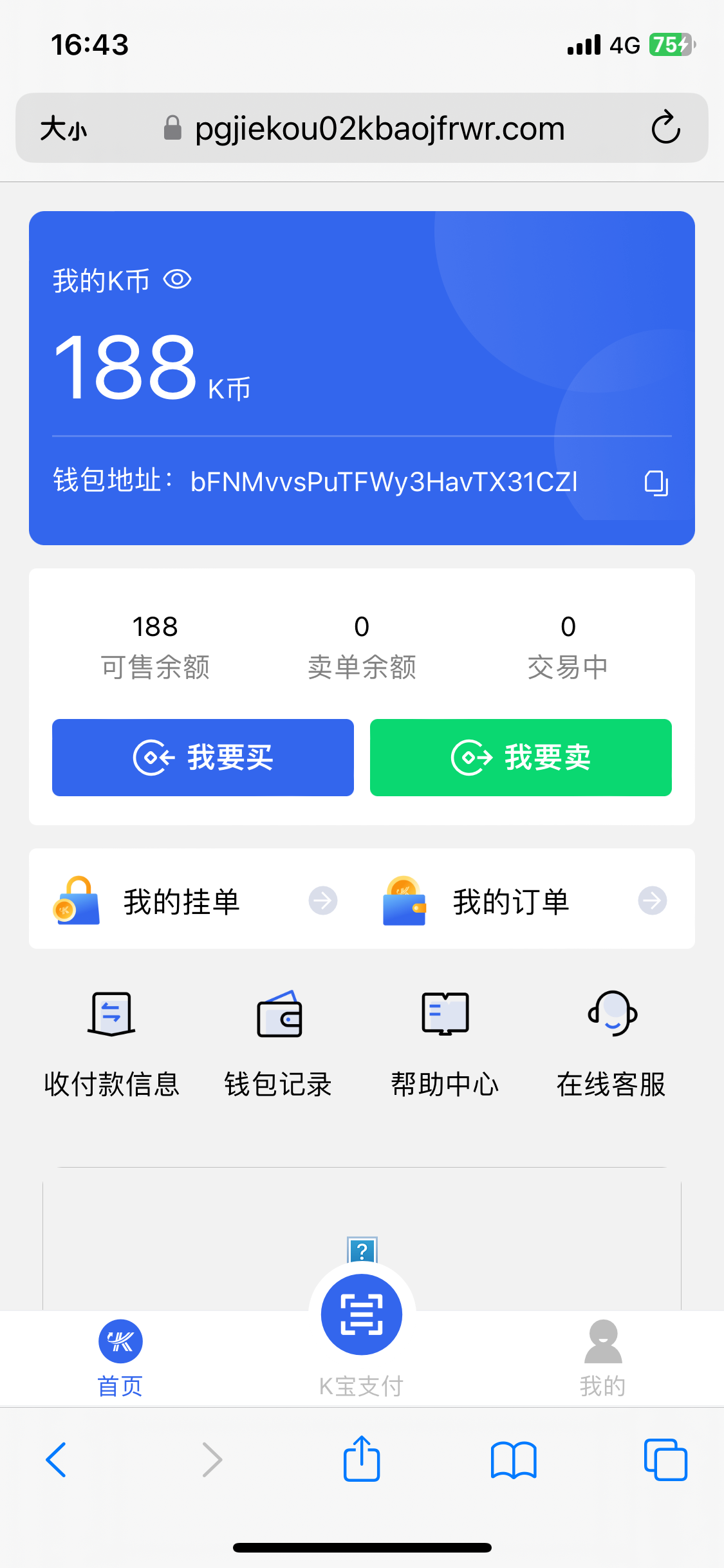
Task: Reload the page in Safari
Action: [665, 127]
